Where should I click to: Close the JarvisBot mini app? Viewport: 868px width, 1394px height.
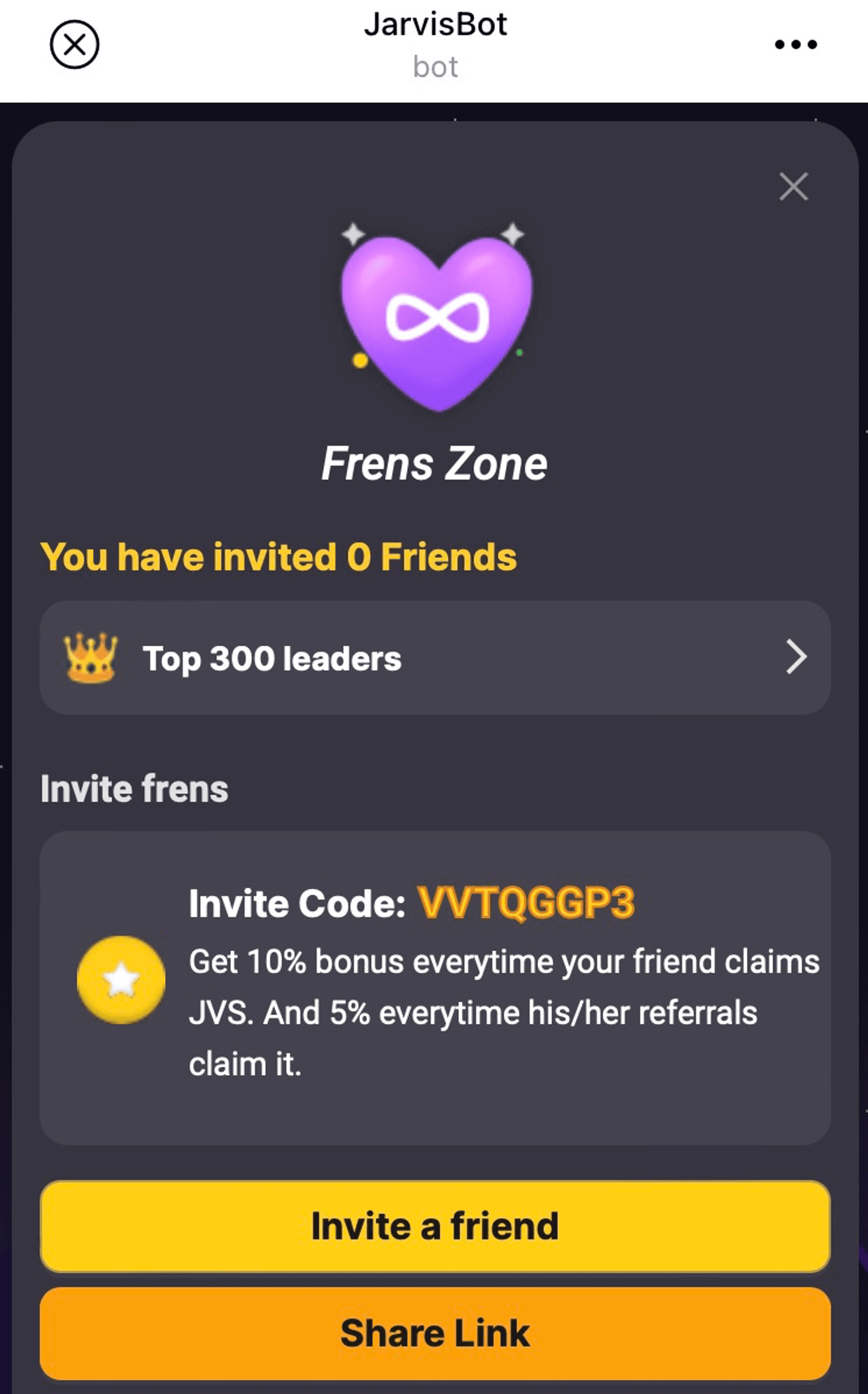tap(74, 44)
